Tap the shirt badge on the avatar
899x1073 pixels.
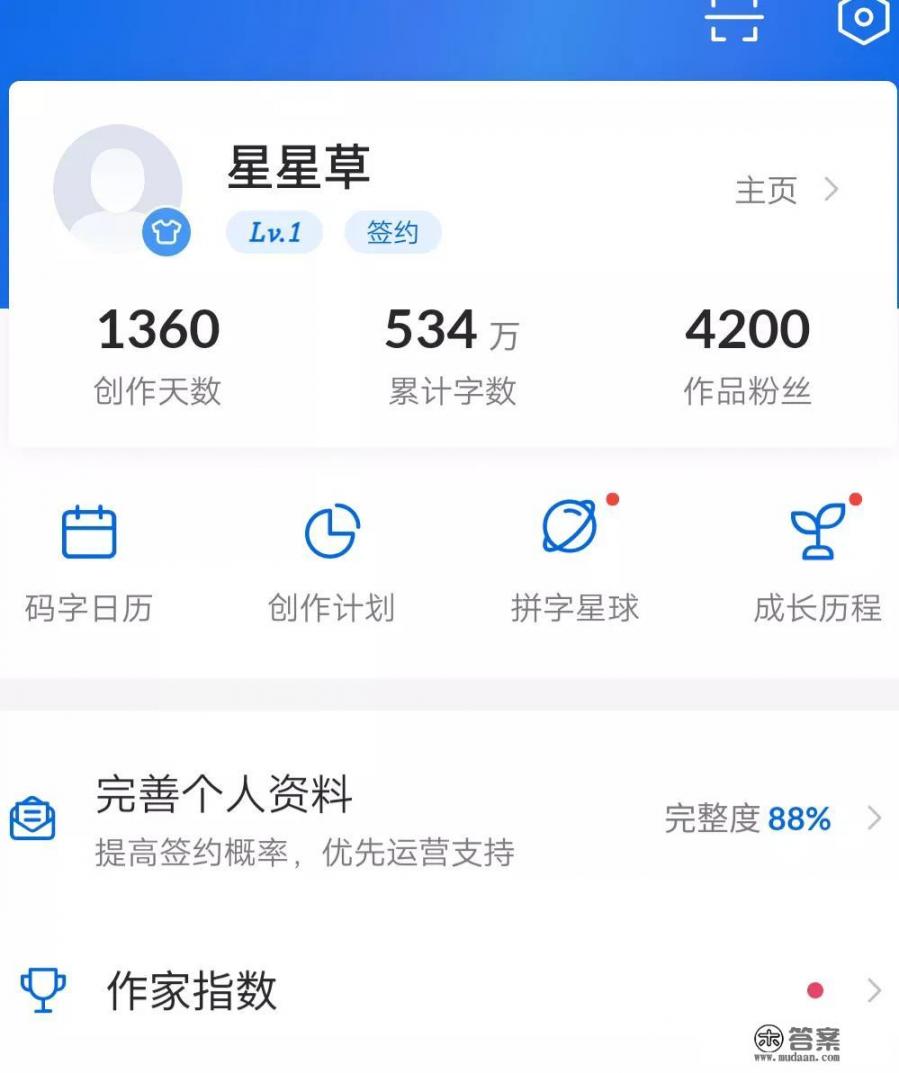(167, 232)
